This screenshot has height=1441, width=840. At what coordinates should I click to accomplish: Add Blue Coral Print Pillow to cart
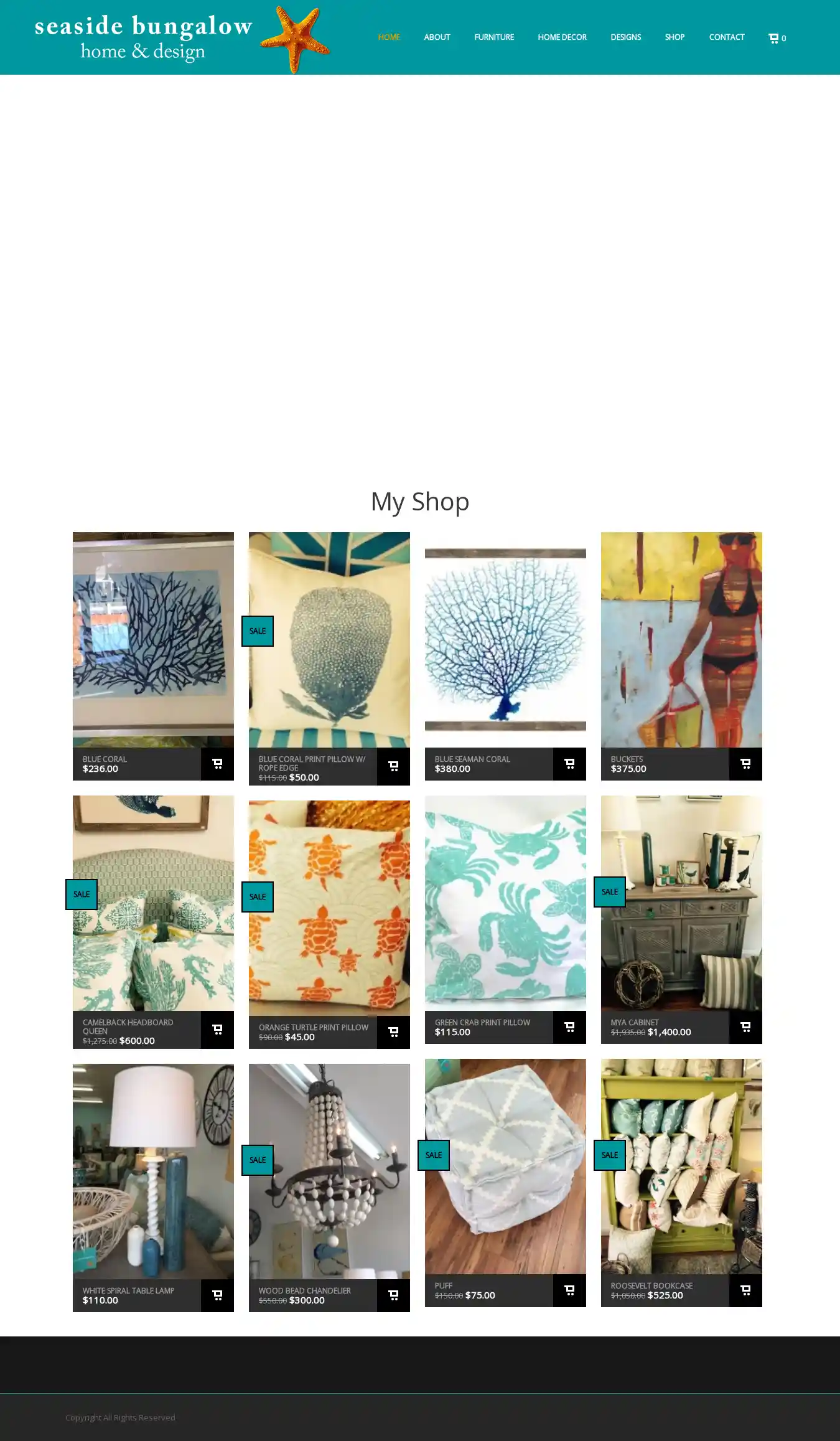(393, 766)
